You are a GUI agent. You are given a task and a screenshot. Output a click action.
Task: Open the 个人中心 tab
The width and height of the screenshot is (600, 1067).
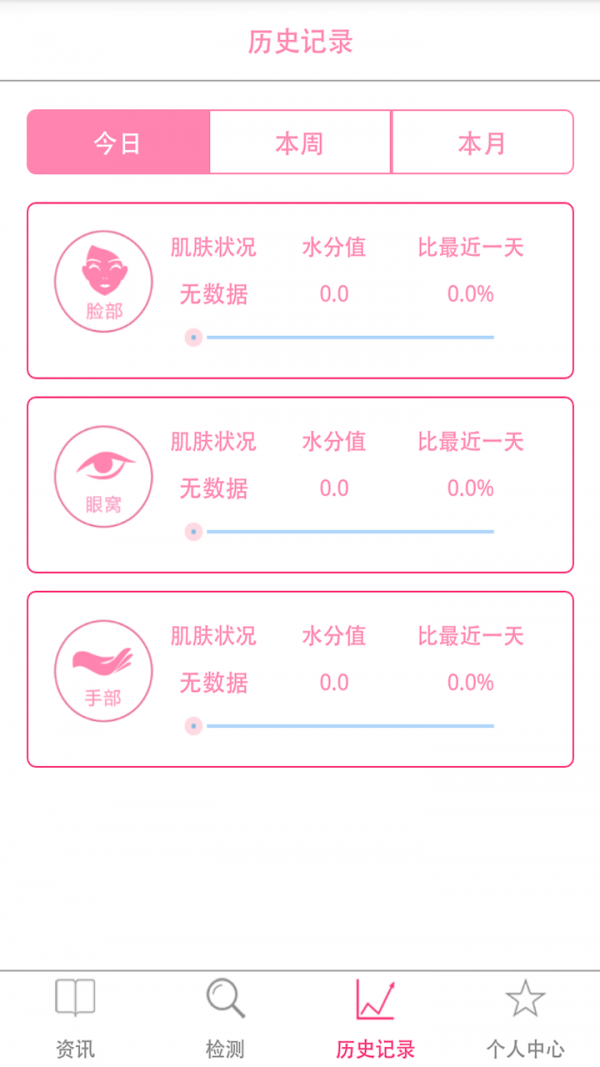pyautogui.click(x=525, y=1018)
